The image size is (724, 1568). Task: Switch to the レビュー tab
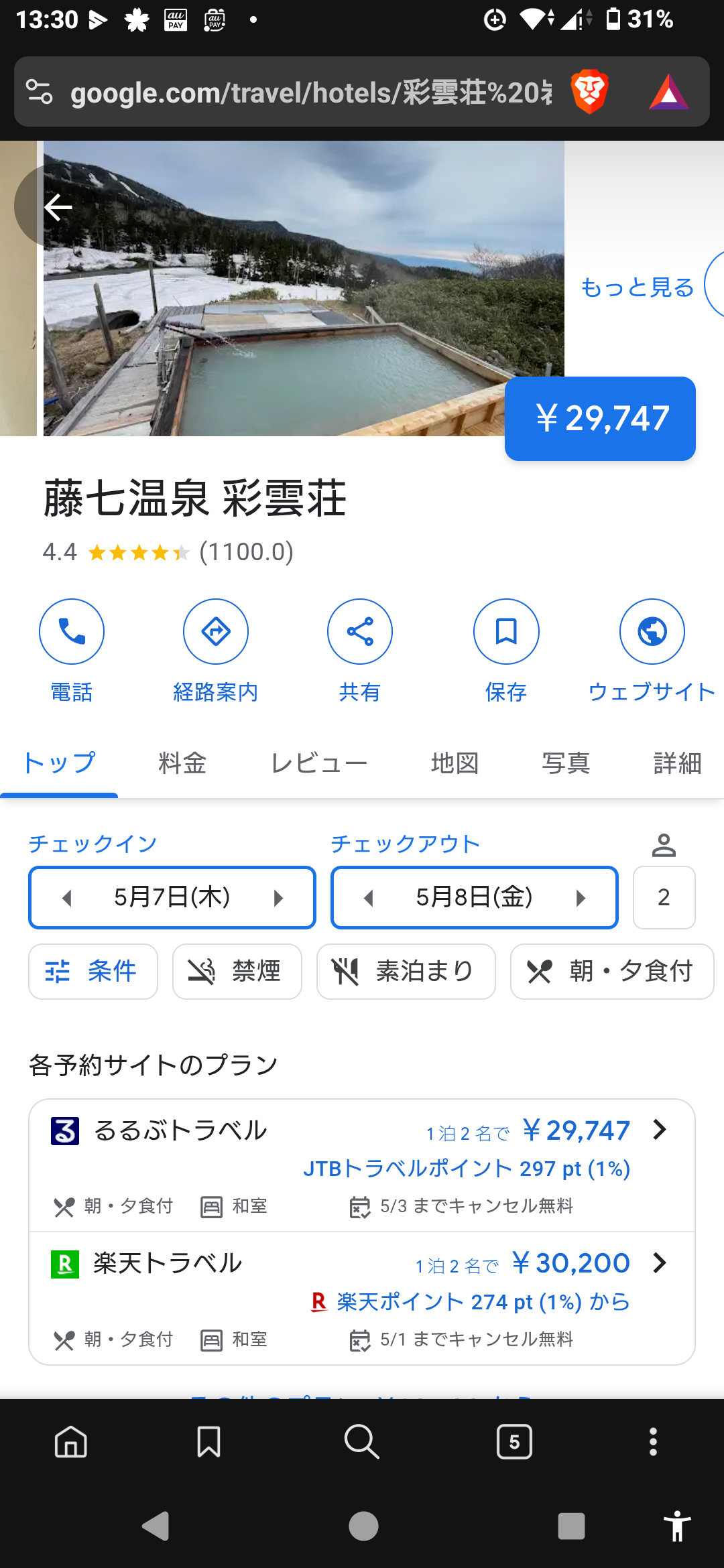(319, 763)
